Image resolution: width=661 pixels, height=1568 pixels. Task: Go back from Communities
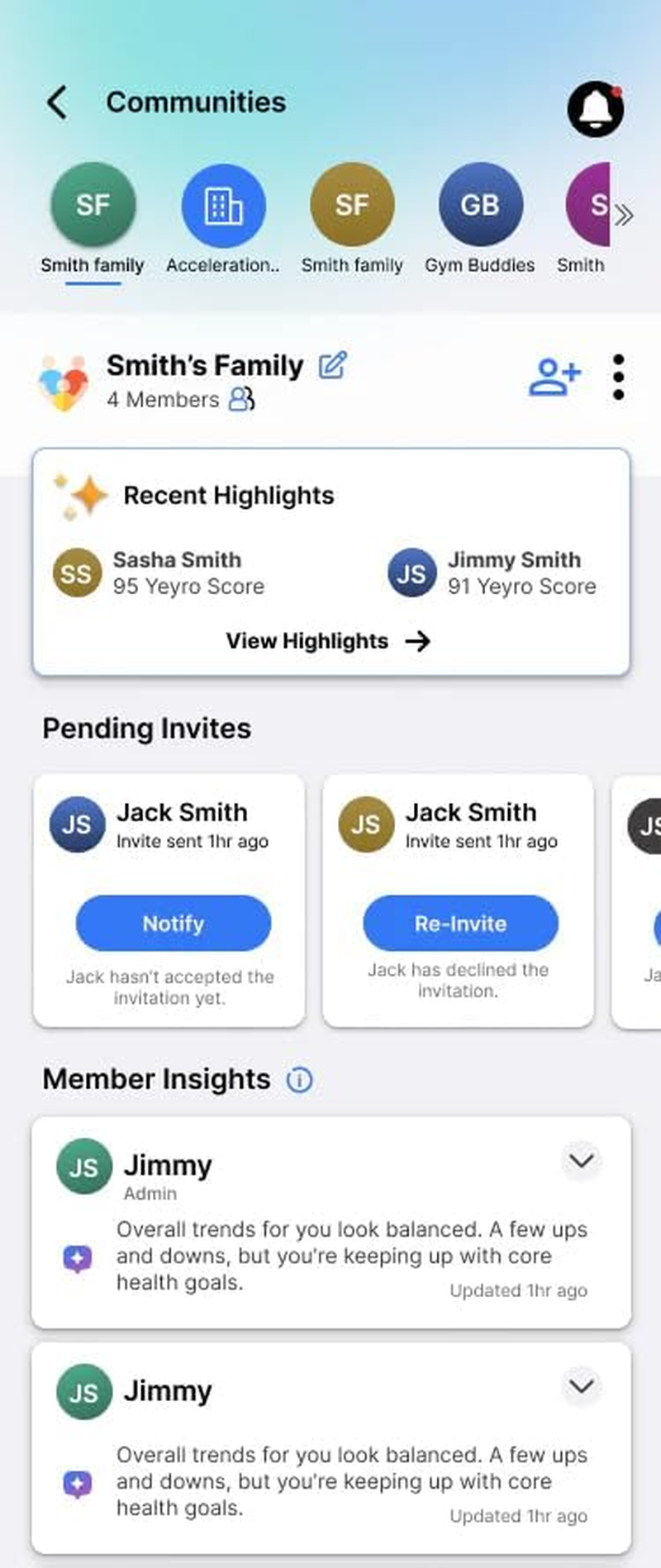coord(57,102)
